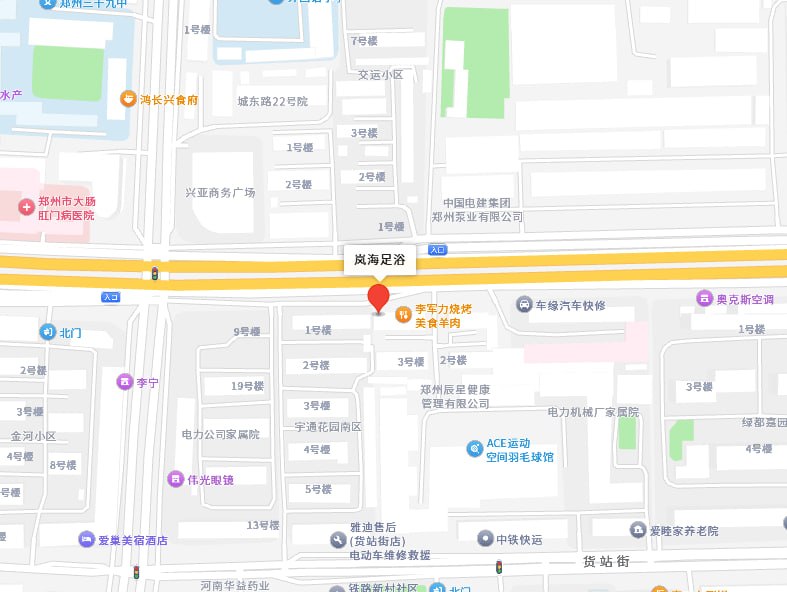Tap the ACE运动空间羽毛球馆 marker
787x592 pixels.
click(x=474, y=449)
